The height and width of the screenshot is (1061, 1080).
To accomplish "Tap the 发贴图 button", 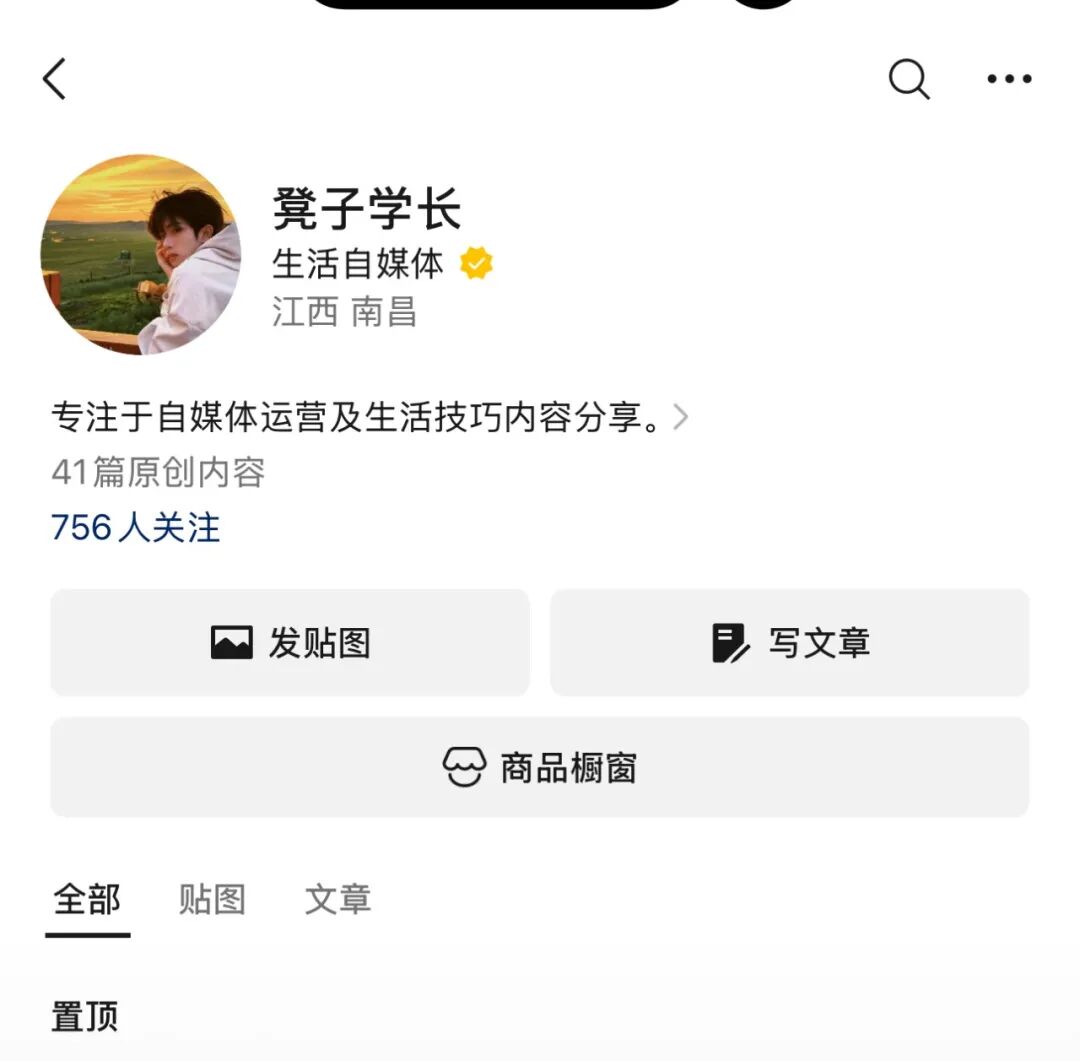I will (290, 642).
